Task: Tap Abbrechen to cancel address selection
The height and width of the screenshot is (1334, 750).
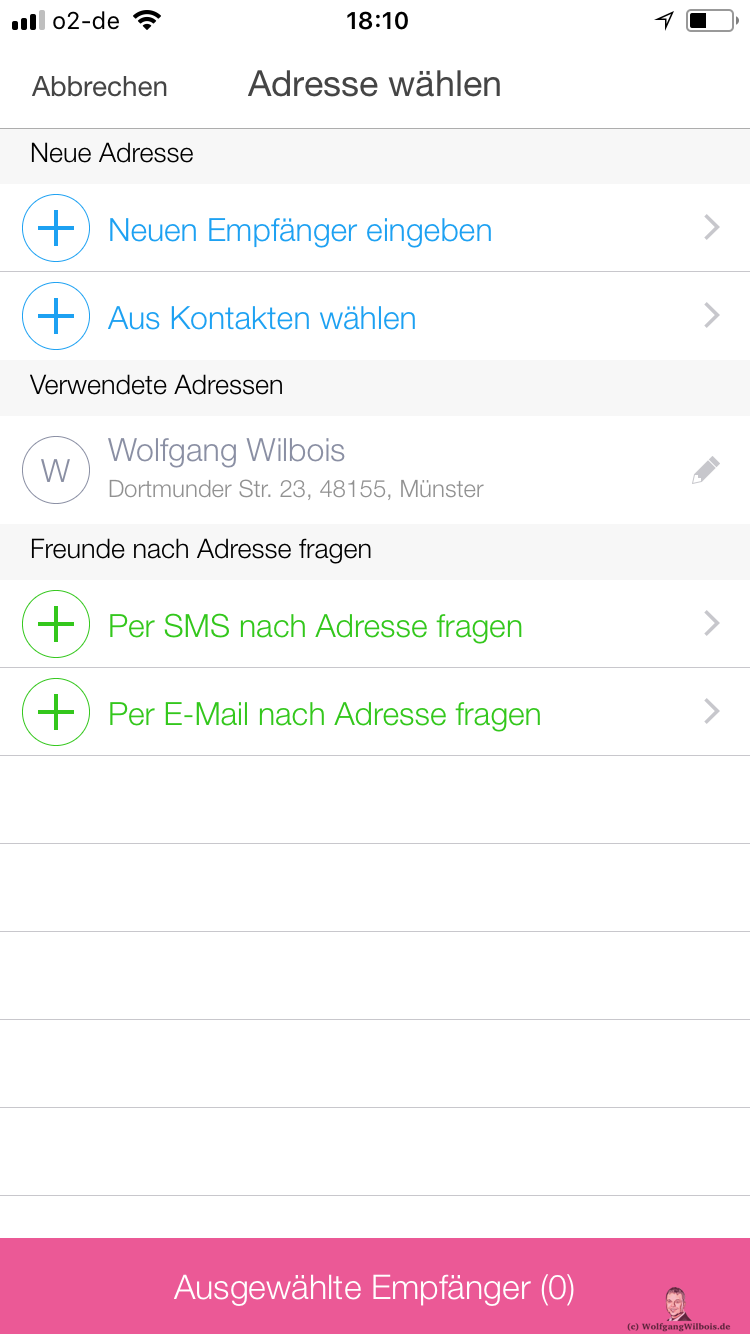Action: (x=100, y=87)
